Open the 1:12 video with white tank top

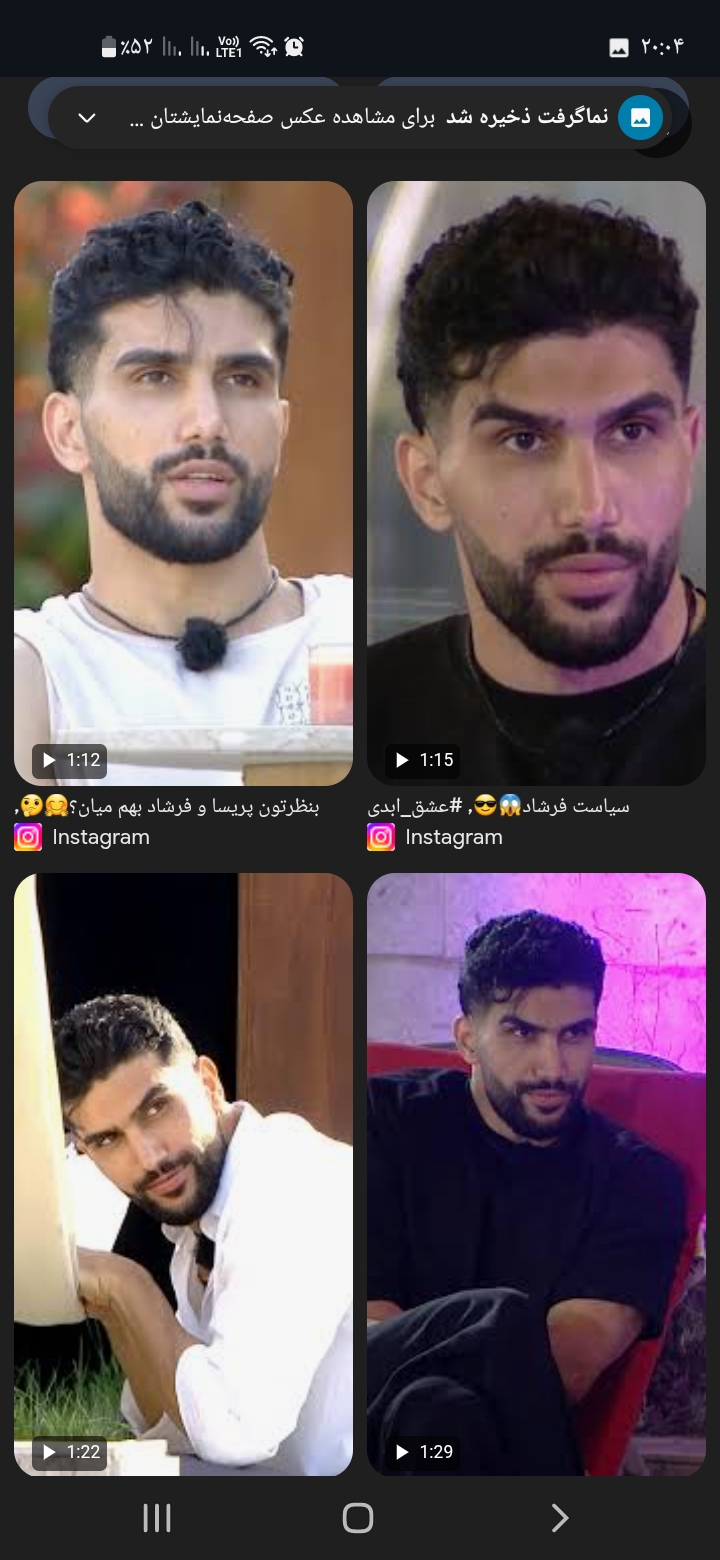click(183, 482)
